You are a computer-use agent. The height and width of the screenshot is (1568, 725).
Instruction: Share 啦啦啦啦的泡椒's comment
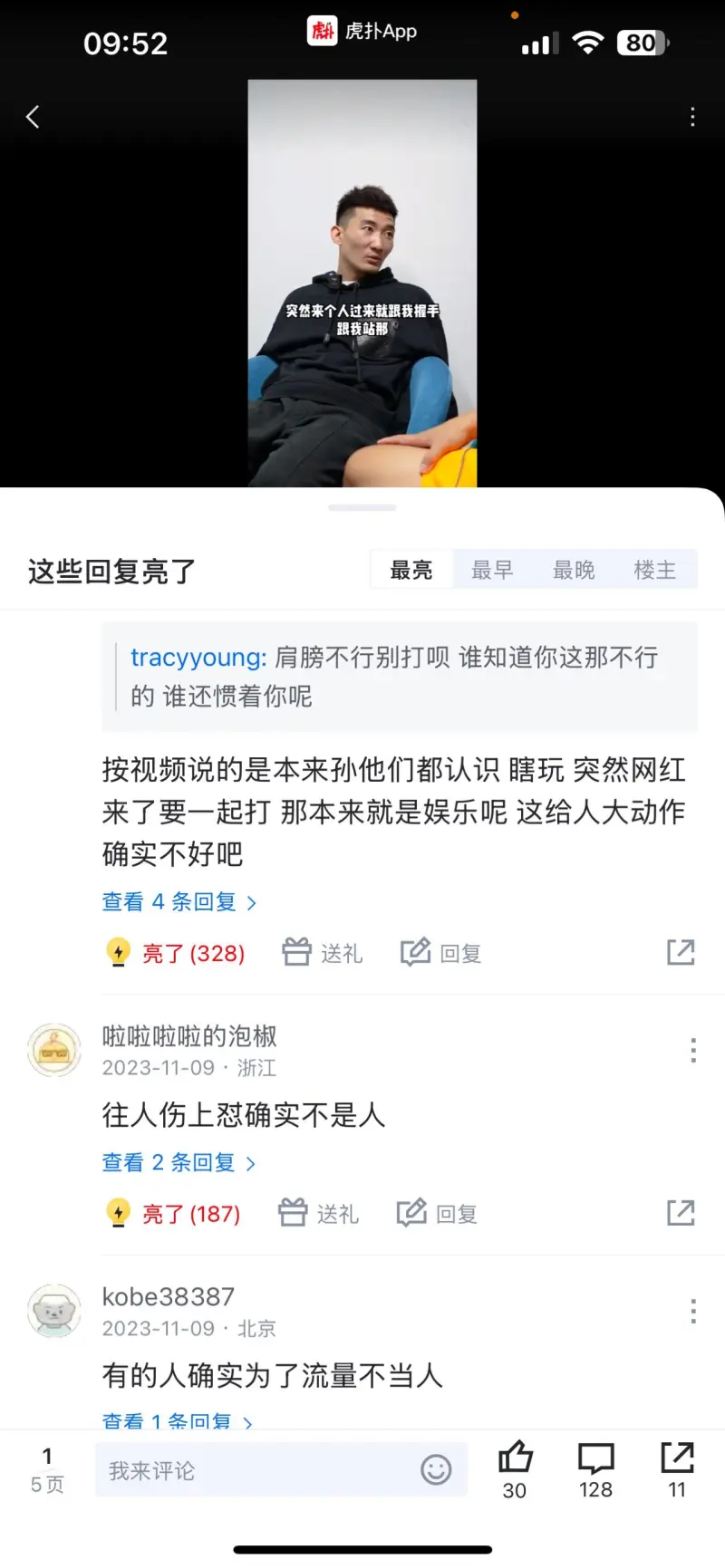tap(681, 1213)
